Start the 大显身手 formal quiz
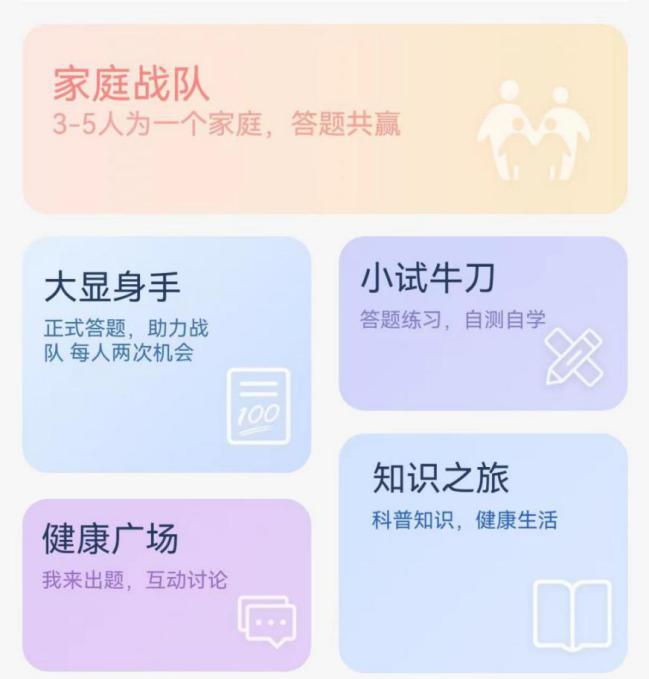 [x=166, y=354]
